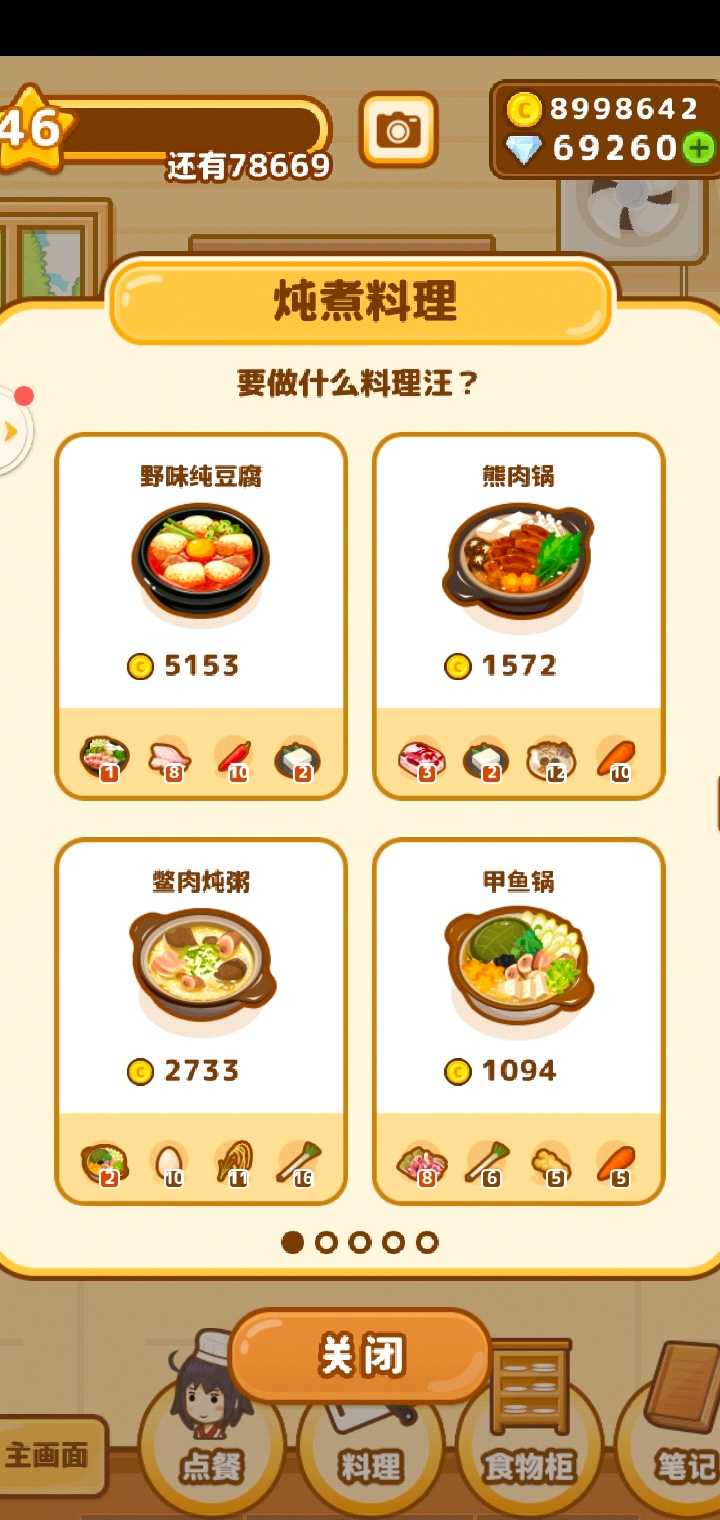Go to 主画面 main screen
Screen dimensions: 720x1520
coord(48,1455)
